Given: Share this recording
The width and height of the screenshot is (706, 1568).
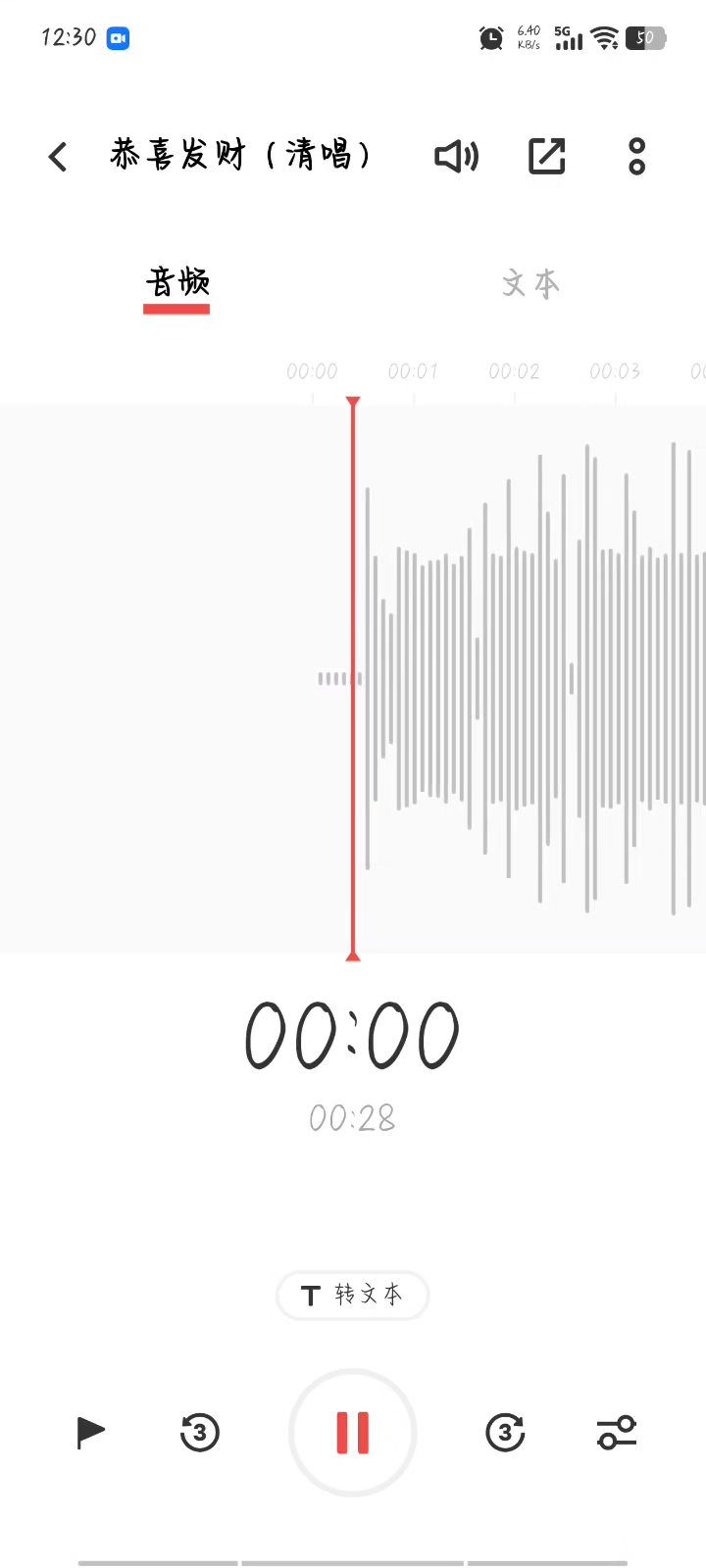Looking at the screenshot, I should [547, 157].
